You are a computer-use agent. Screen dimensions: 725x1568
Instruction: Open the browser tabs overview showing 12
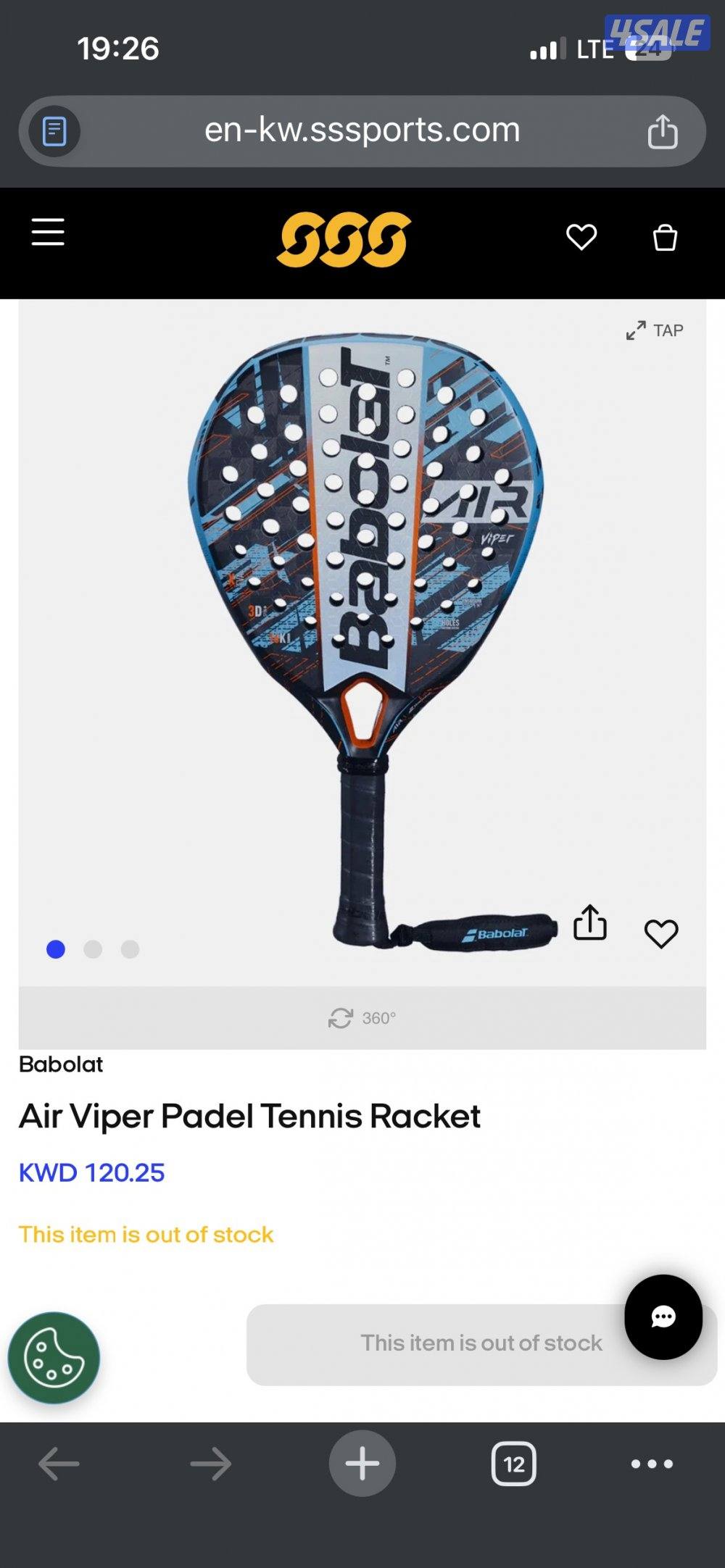coord(514,1462)
